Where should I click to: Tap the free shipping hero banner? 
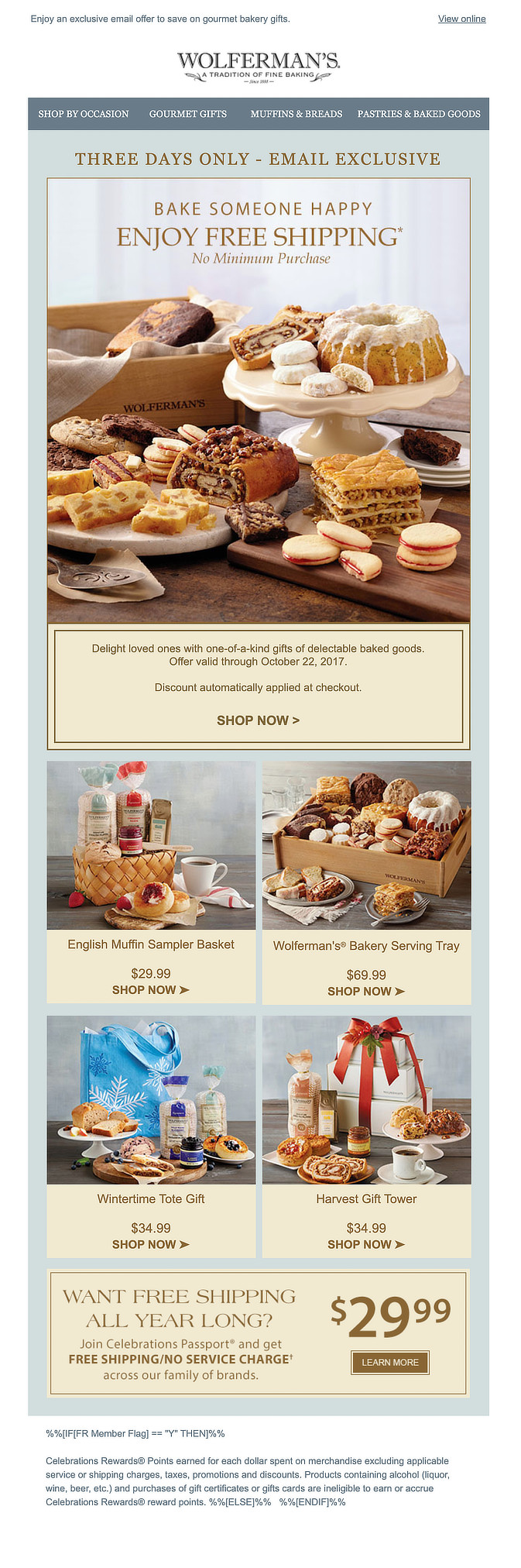[x=259, y=400]
